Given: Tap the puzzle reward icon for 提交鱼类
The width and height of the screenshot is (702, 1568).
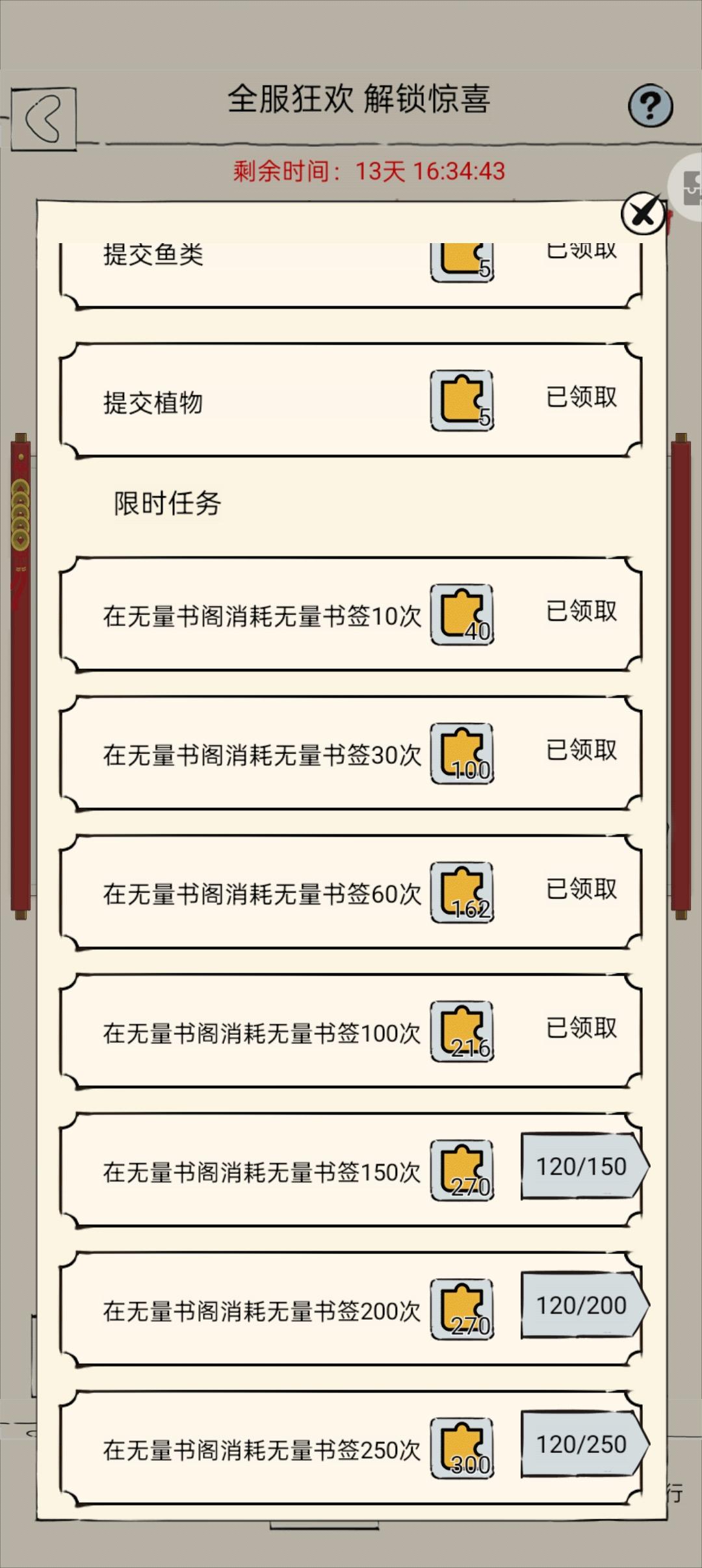Looking at the screenshot, I should tap(460, 260).
